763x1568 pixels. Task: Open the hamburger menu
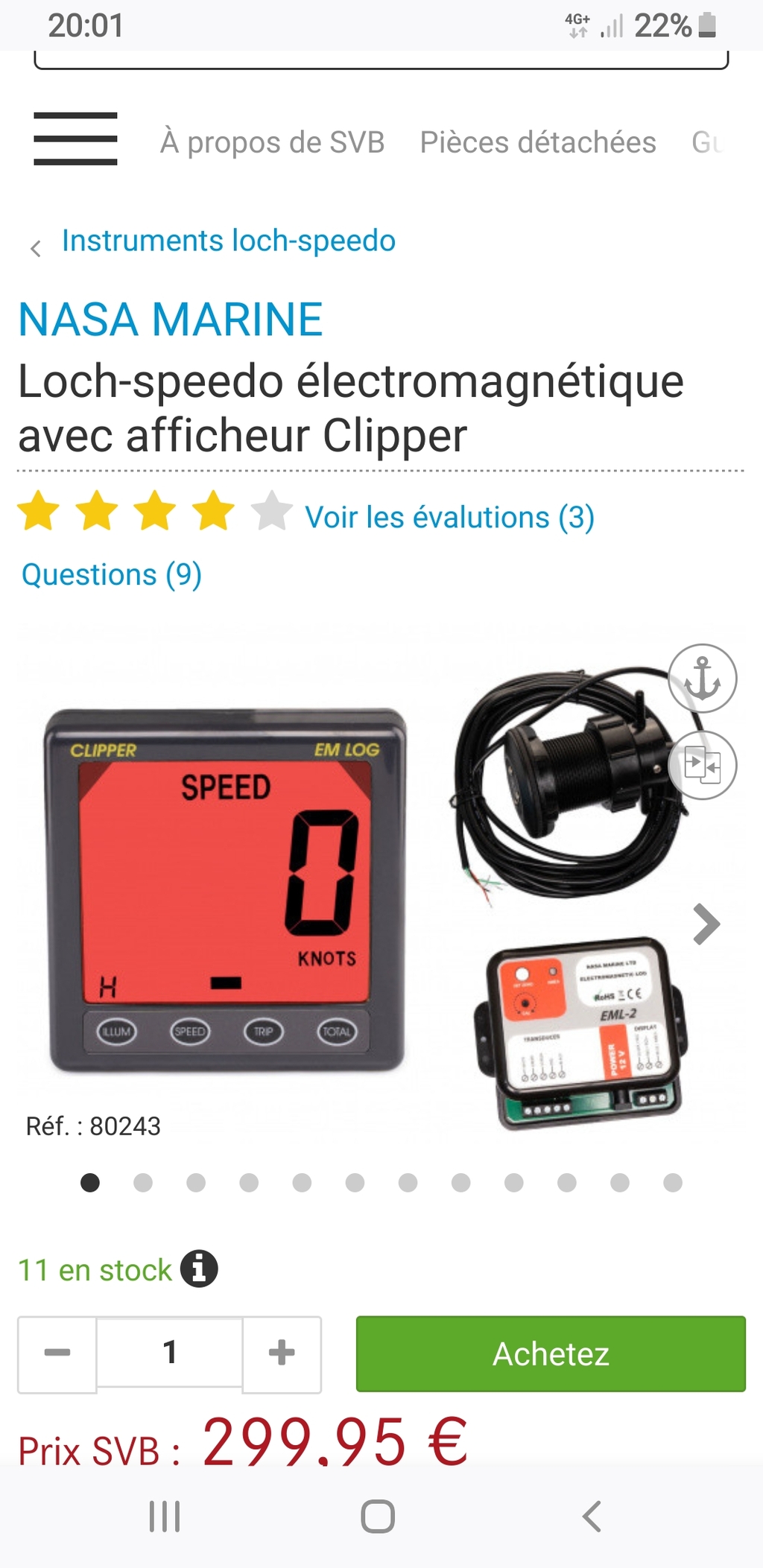coord(75,139)
